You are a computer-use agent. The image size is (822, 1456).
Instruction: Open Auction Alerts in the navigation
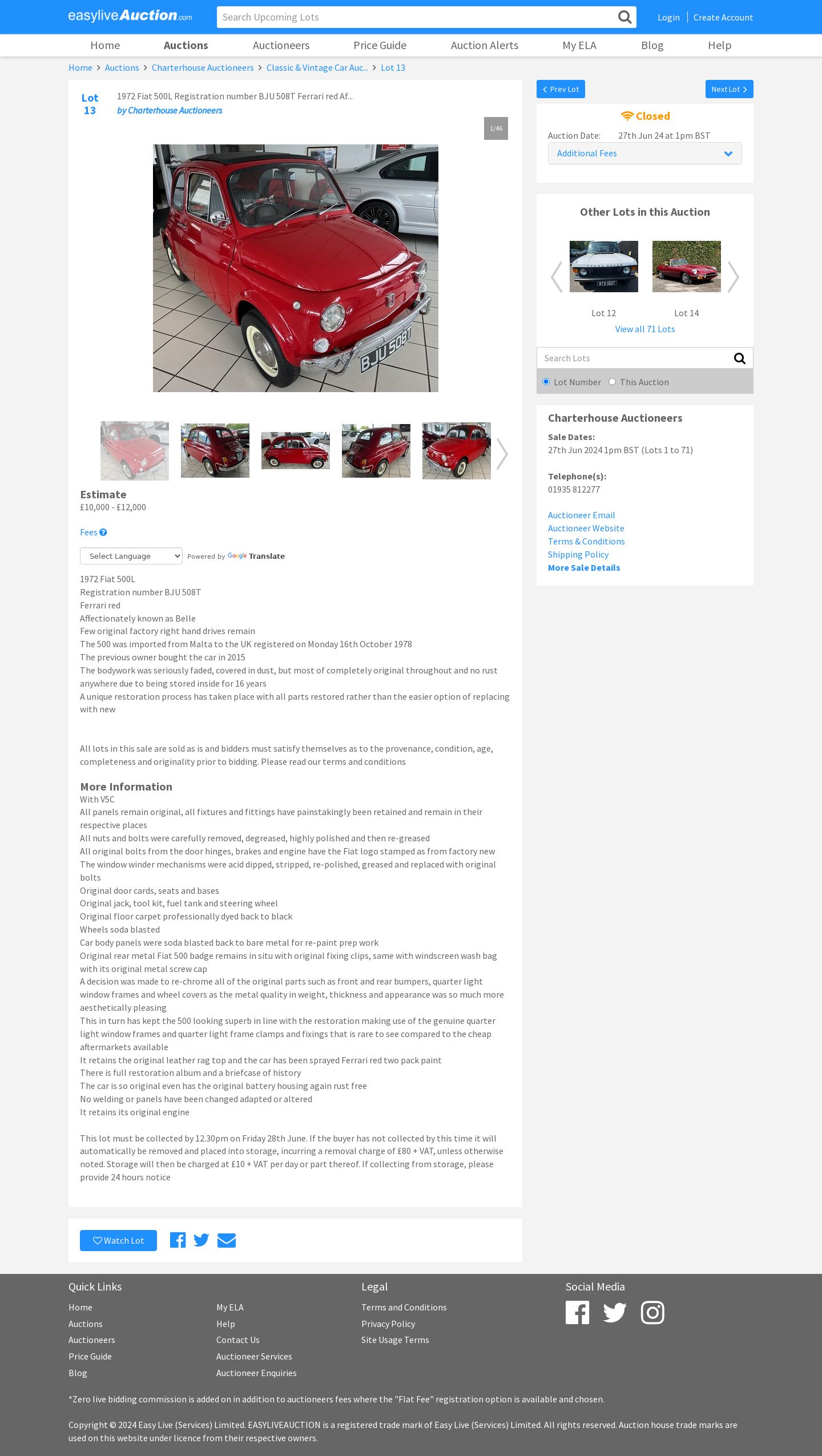[x=484, y=45]
